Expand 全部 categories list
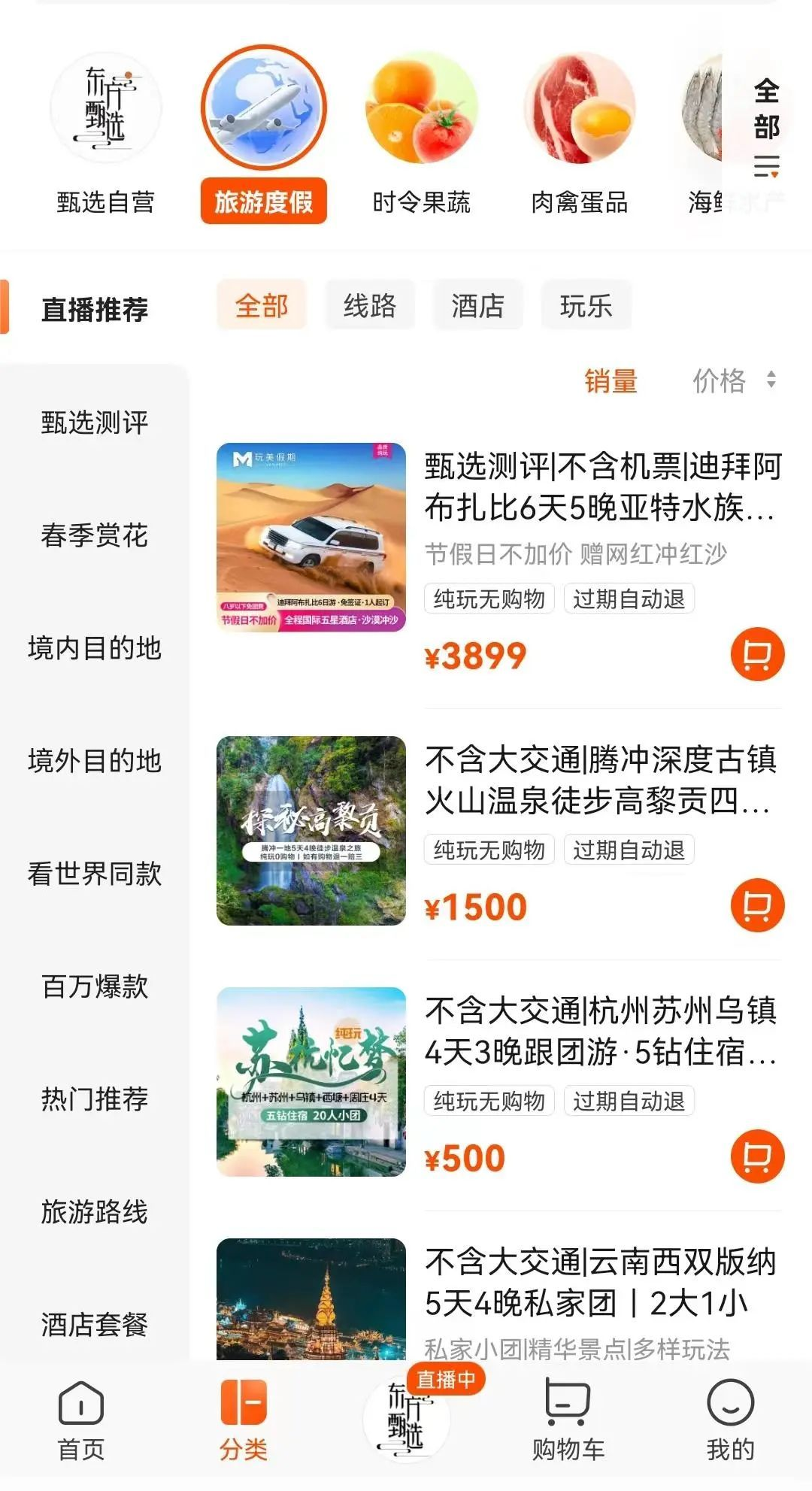 pos(766,126)
